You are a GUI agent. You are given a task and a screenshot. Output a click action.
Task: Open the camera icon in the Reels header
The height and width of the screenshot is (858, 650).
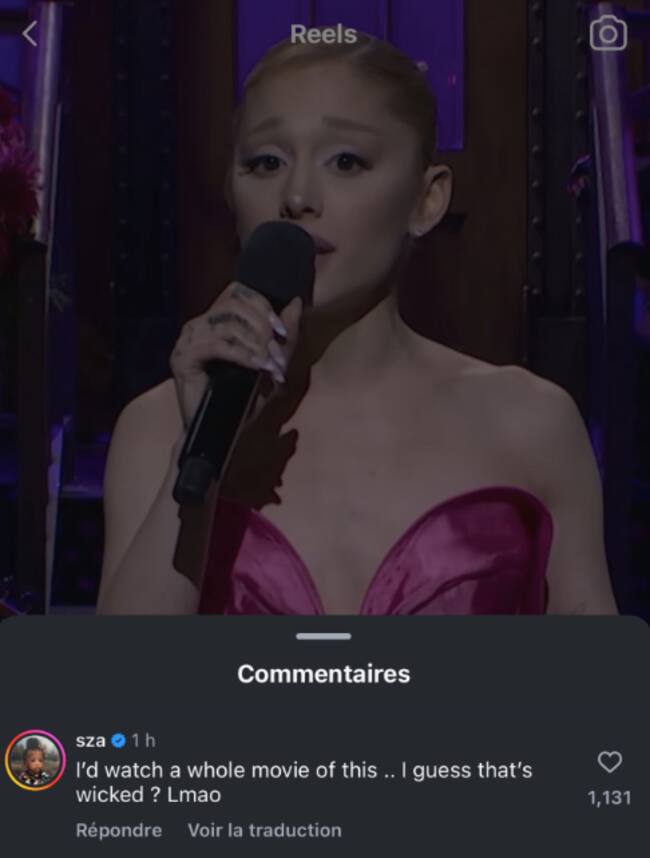[608, 34]
